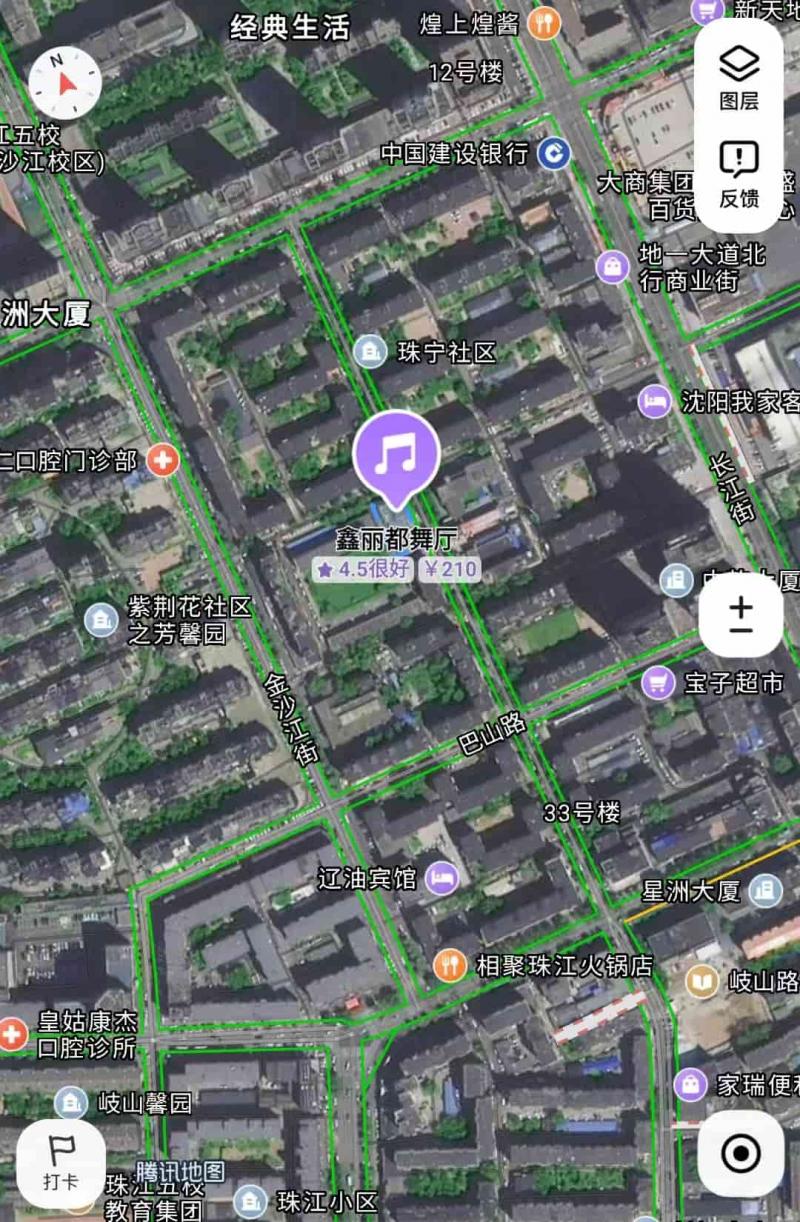This screenshot has width=800, height=1222.
Task: Open the 宝子超市 shop marker
Action: click(658, 683)
